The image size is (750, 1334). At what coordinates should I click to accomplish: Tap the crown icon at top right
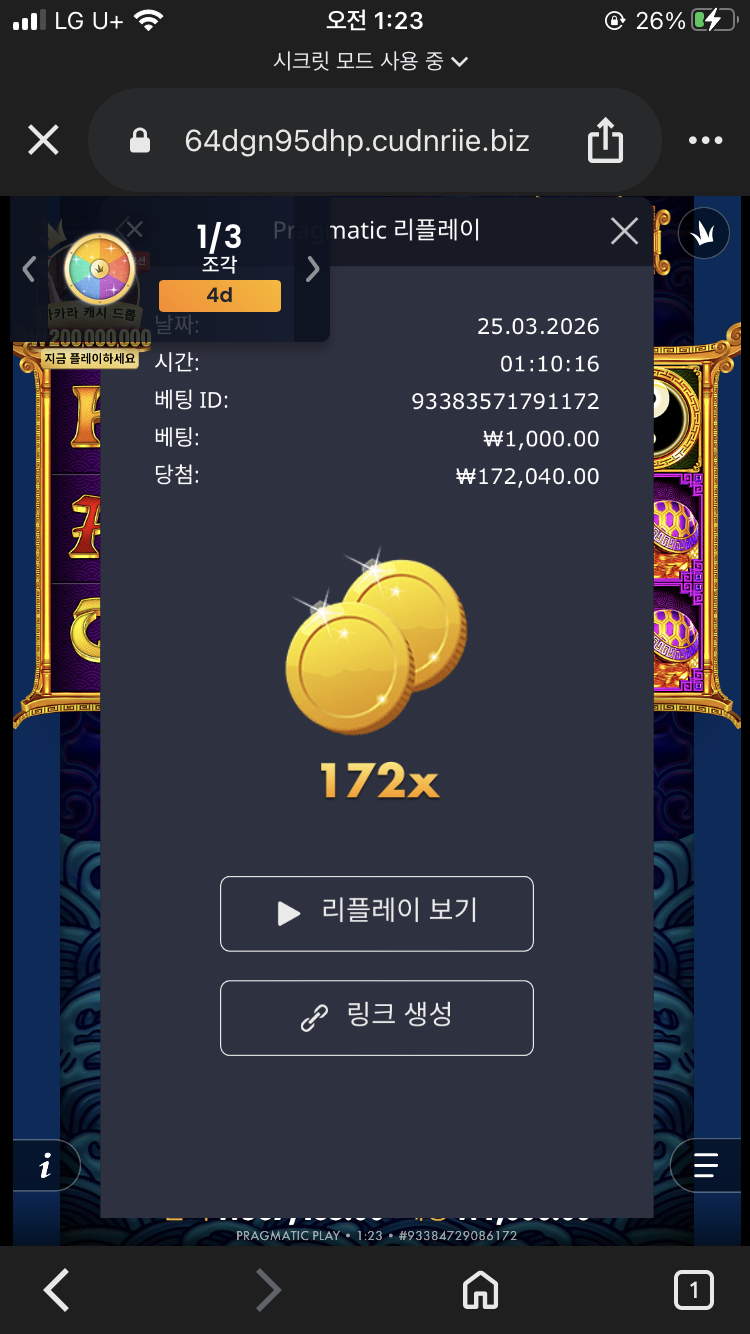(703, 237)
